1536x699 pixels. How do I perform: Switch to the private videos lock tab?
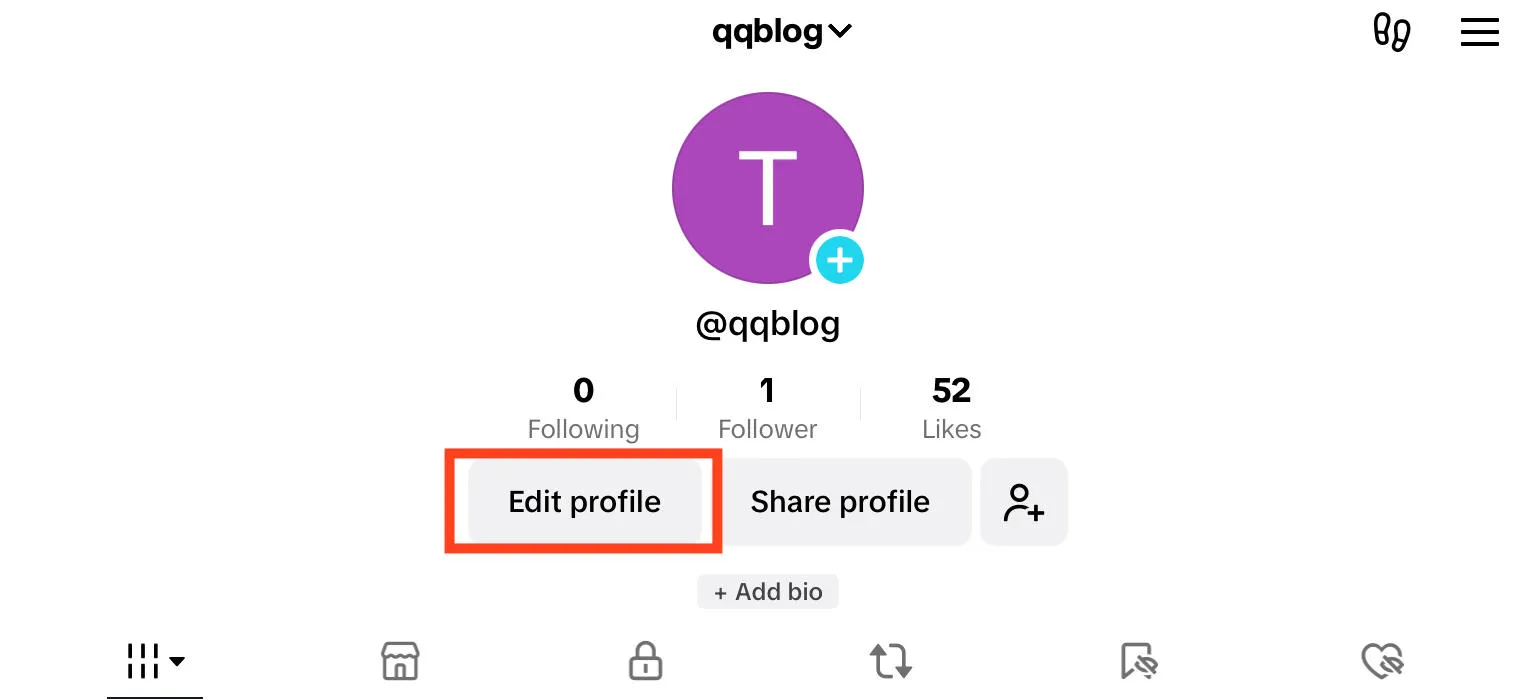point(645,661)
